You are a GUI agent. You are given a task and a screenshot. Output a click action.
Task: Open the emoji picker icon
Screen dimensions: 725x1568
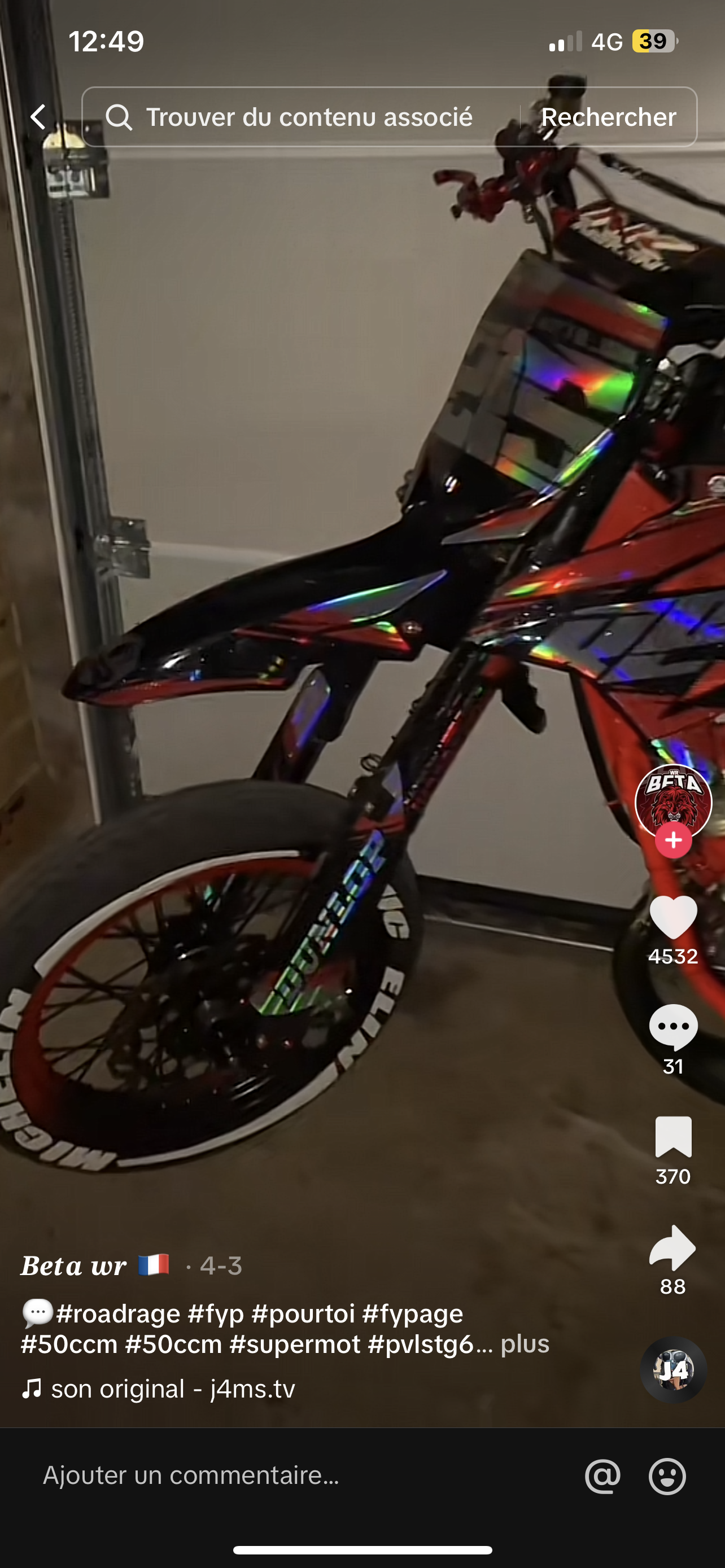pyautogui.click(x=667, y=1476)
